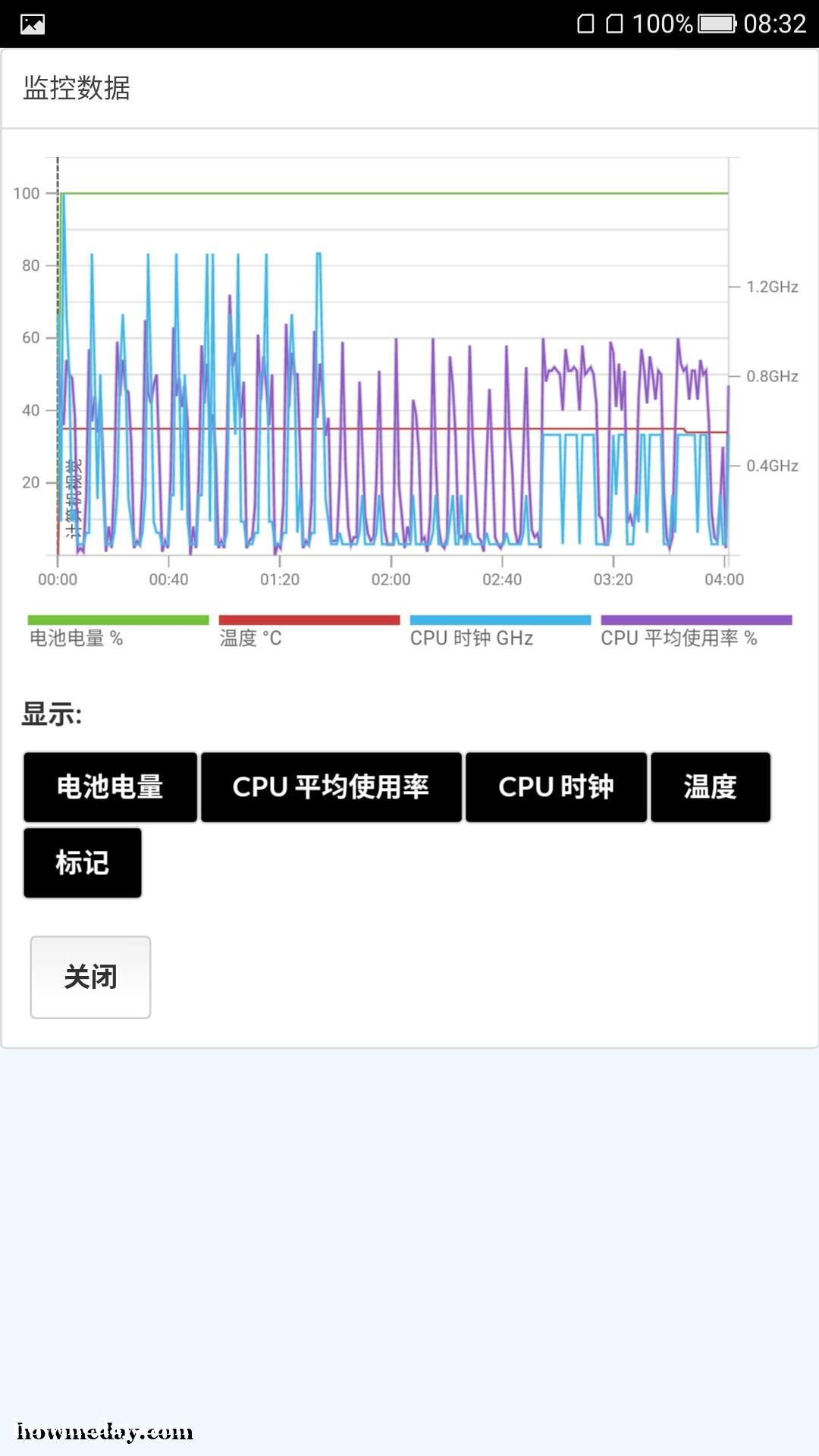Toggle the CPU 时钟 display button
Image resolution: width=819 pixels, height=1456 pixels.
point(557,787)
